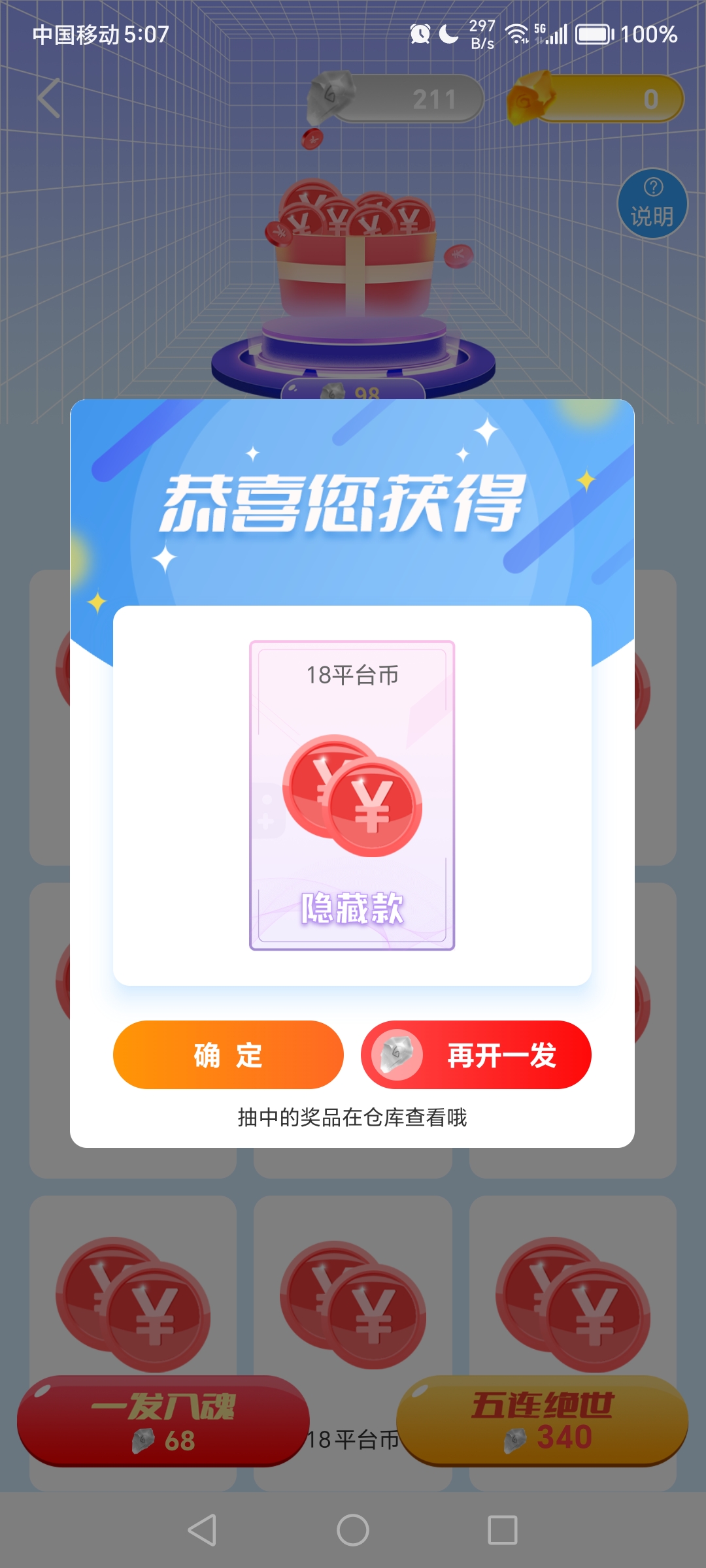Tap 再开一发 to draw again

click(x=476, y=1054)
